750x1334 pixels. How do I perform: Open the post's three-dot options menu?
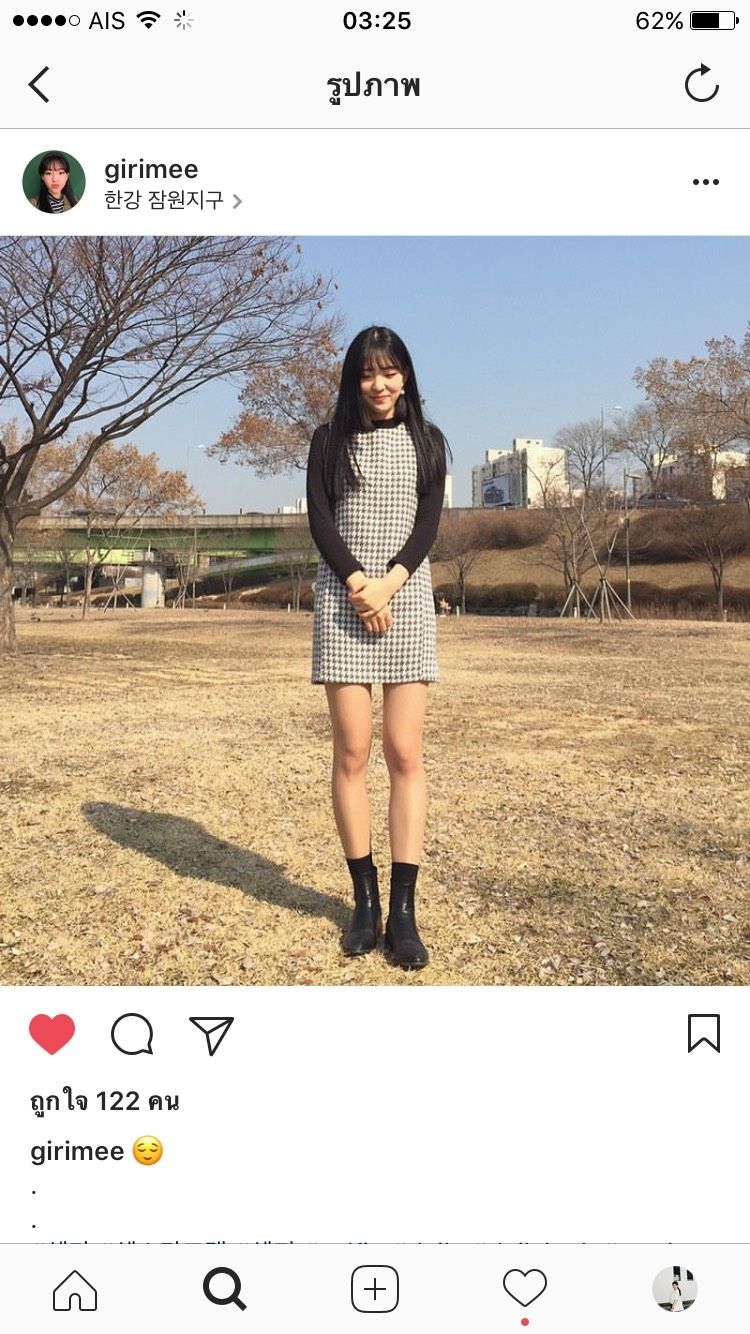point(705,182)
